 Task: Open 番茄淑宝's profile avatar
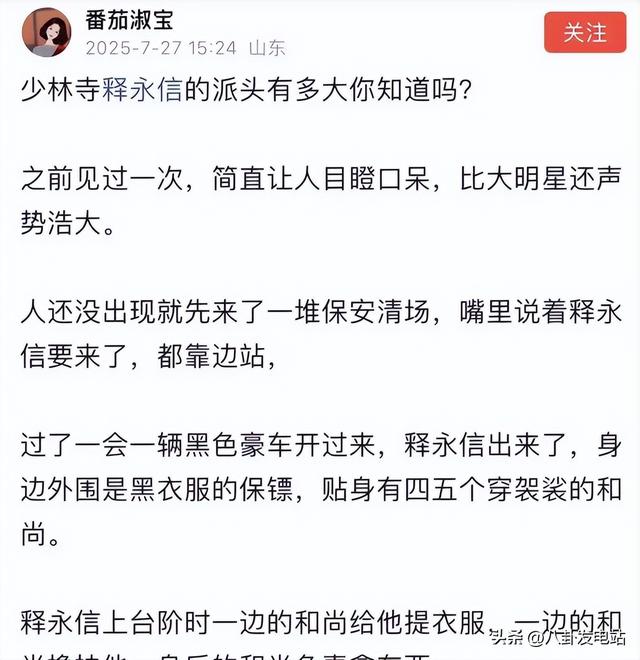point(46,34)
